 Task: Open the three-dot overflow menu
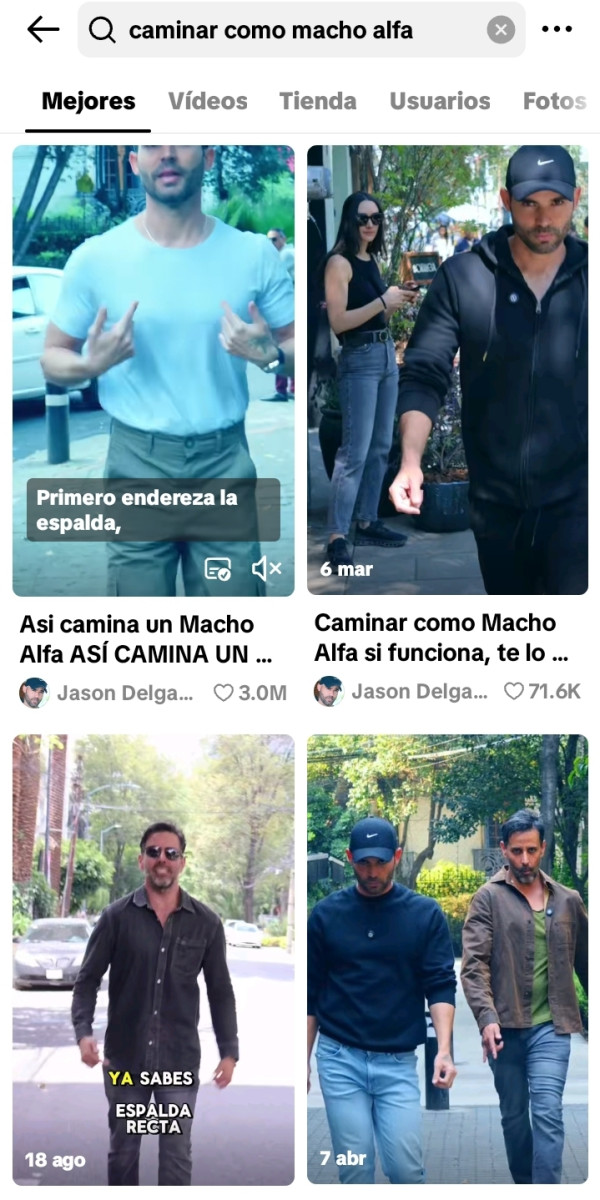[x=557, y=30]
